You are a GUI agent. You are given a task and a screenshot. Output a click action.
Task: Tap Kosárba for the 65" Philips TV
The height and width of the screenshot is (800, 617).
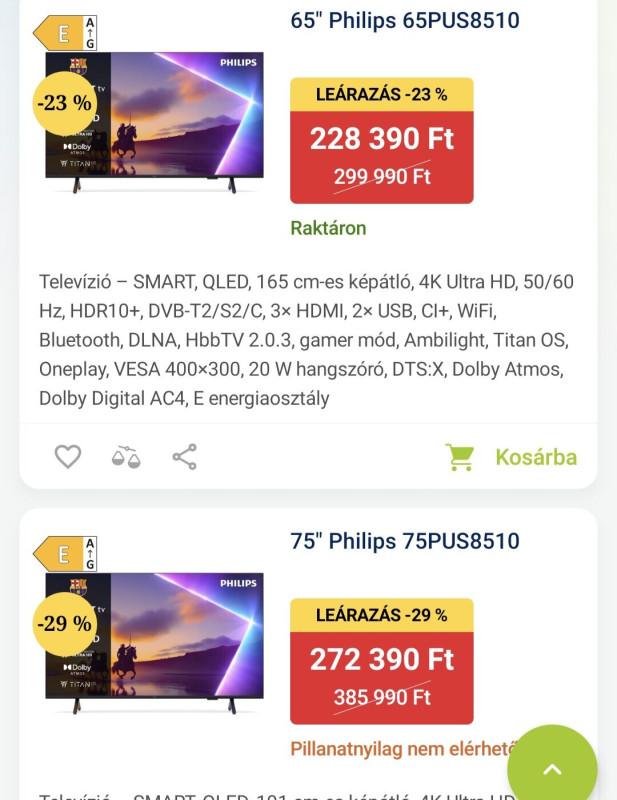(x=512, y=457)
